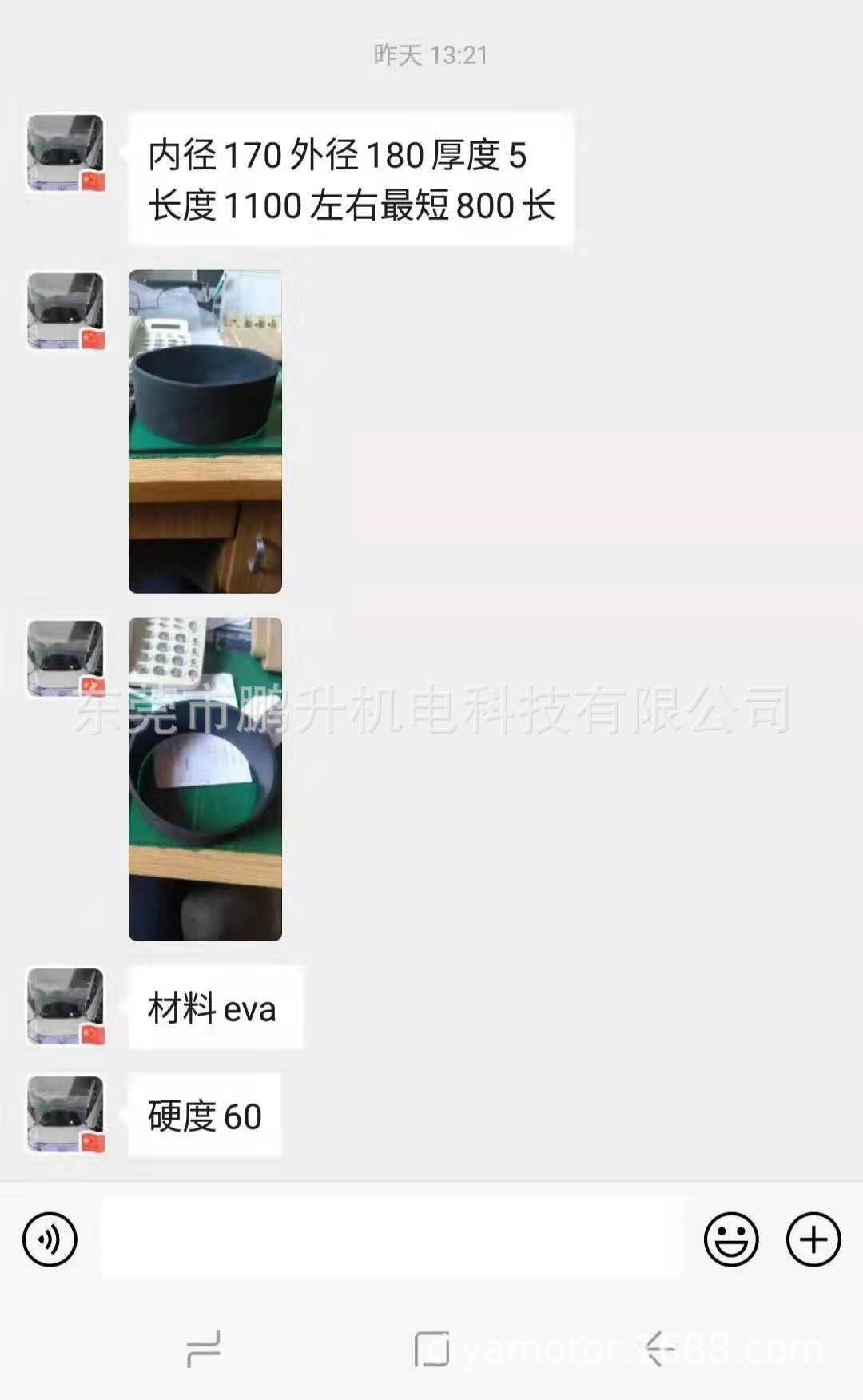Screen dimensions: 863x1400
Task: View the photo of the ring from above
Action: click(x=205, y=778)
